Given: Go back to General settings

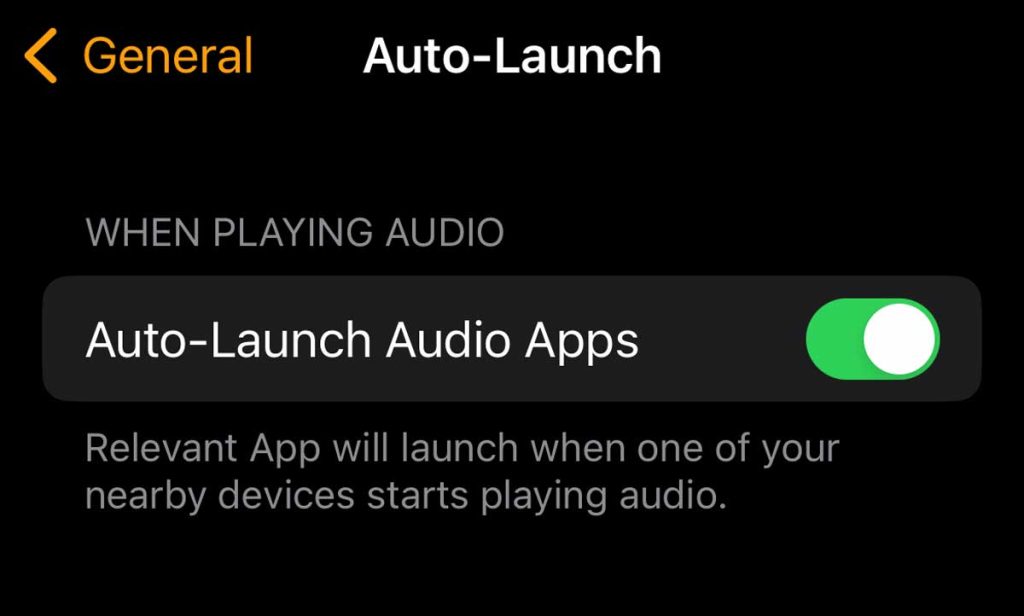Looking at the screenshot, I should click(140, 56).
